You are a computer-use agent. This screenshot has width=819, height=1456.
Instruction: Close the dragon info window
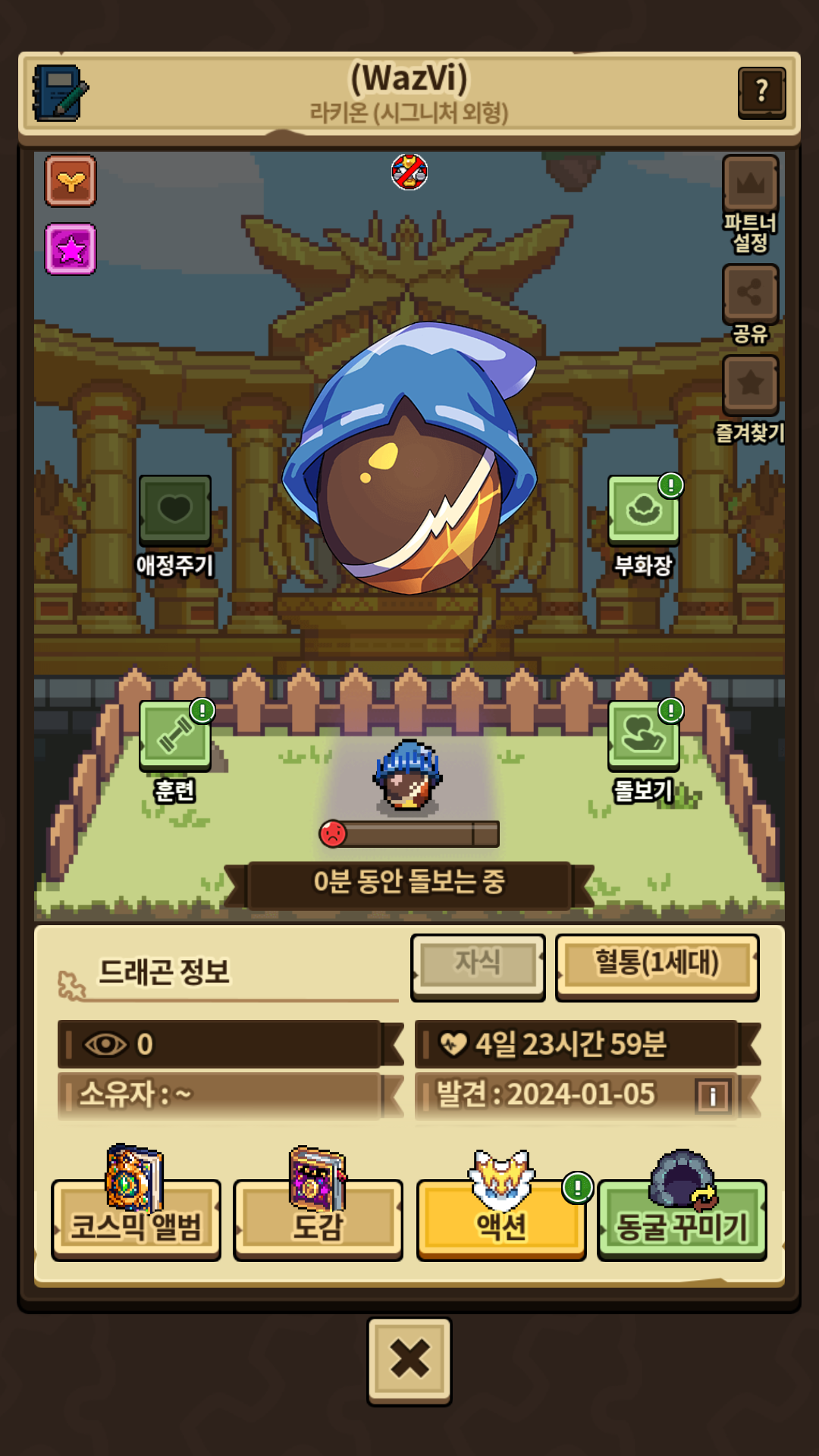pos(409,1360)
